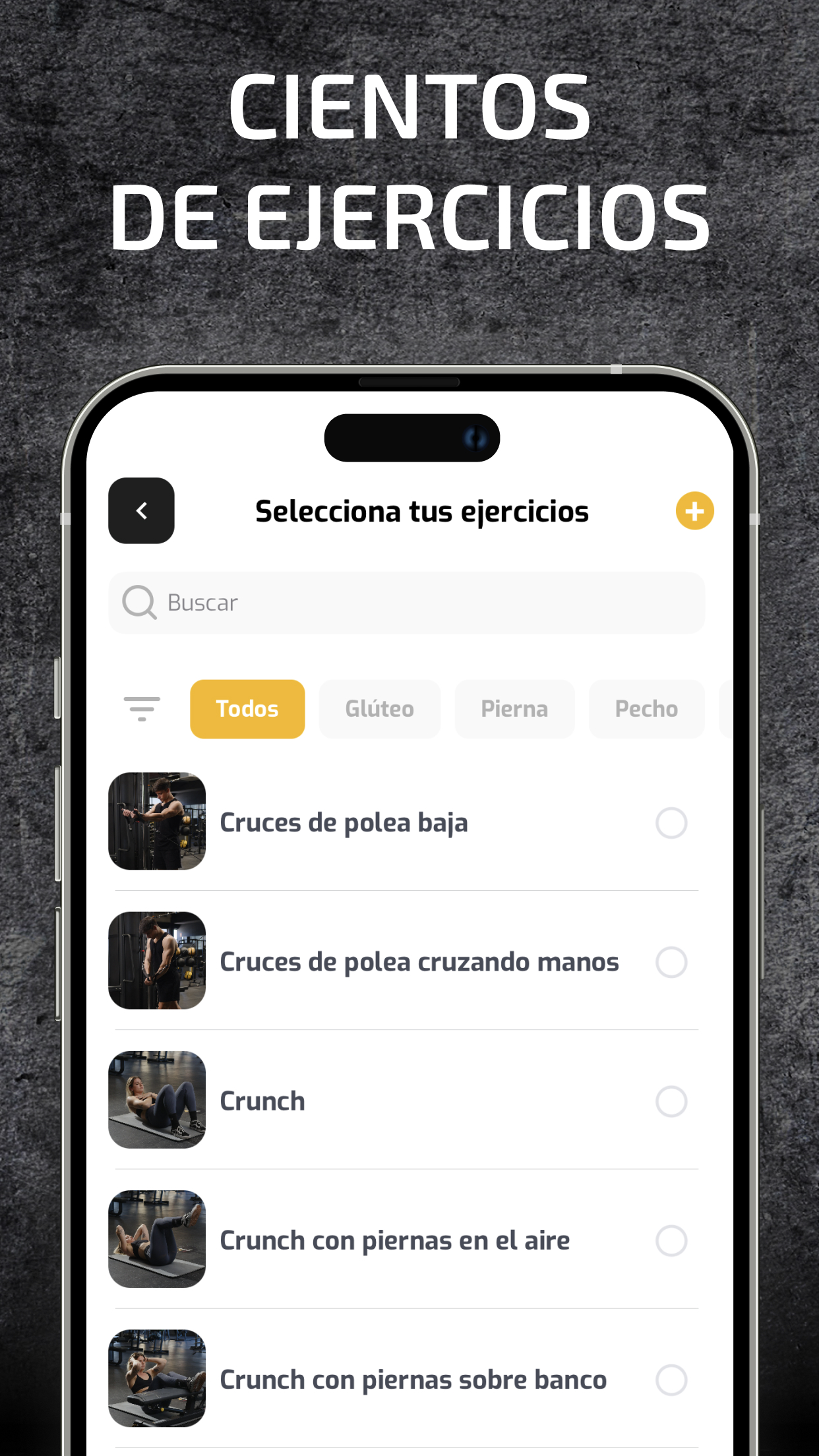Click the magnifying glass search icon
The height and width of the screenshot is (1456, 819).
(x=138, y=602)
